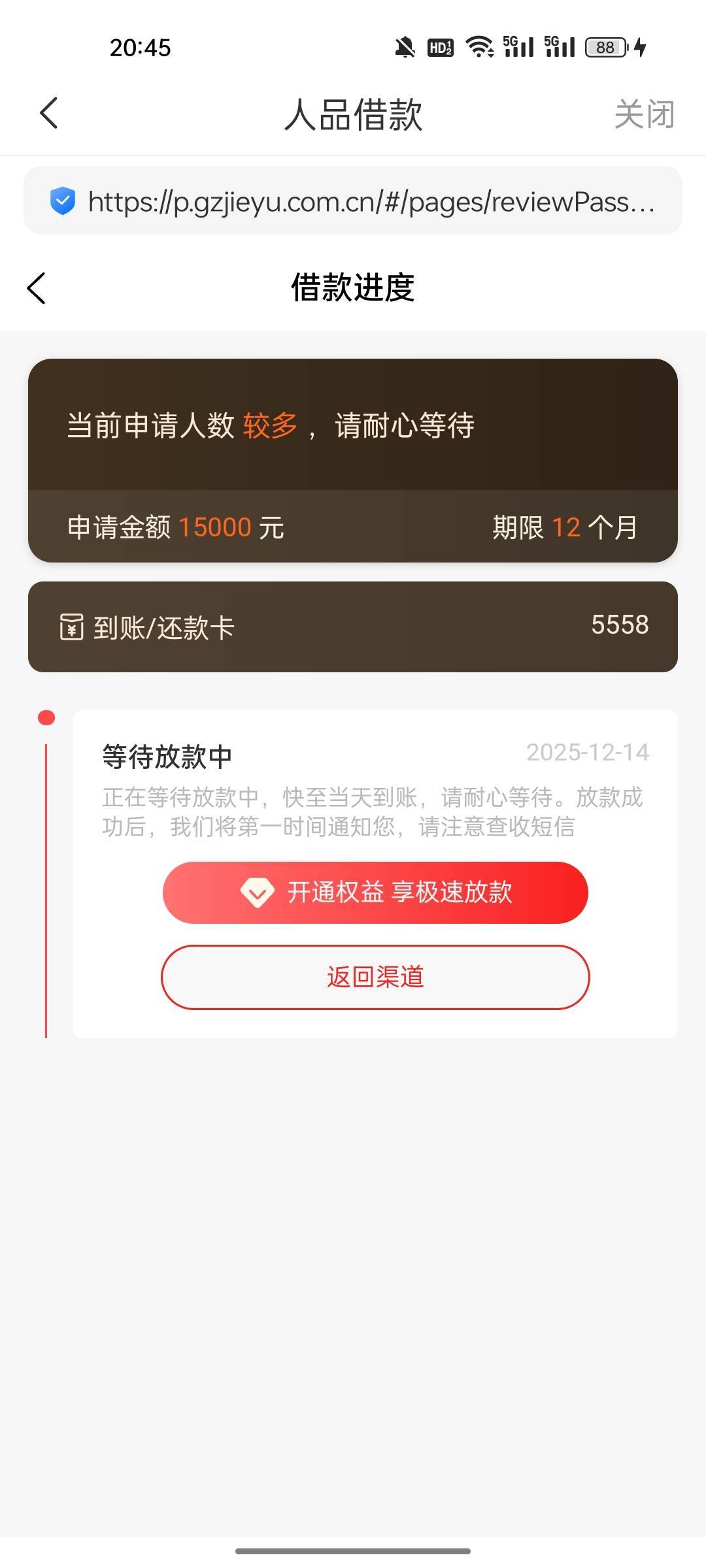Open the 到账/还款卡 card row

[353, 627]
